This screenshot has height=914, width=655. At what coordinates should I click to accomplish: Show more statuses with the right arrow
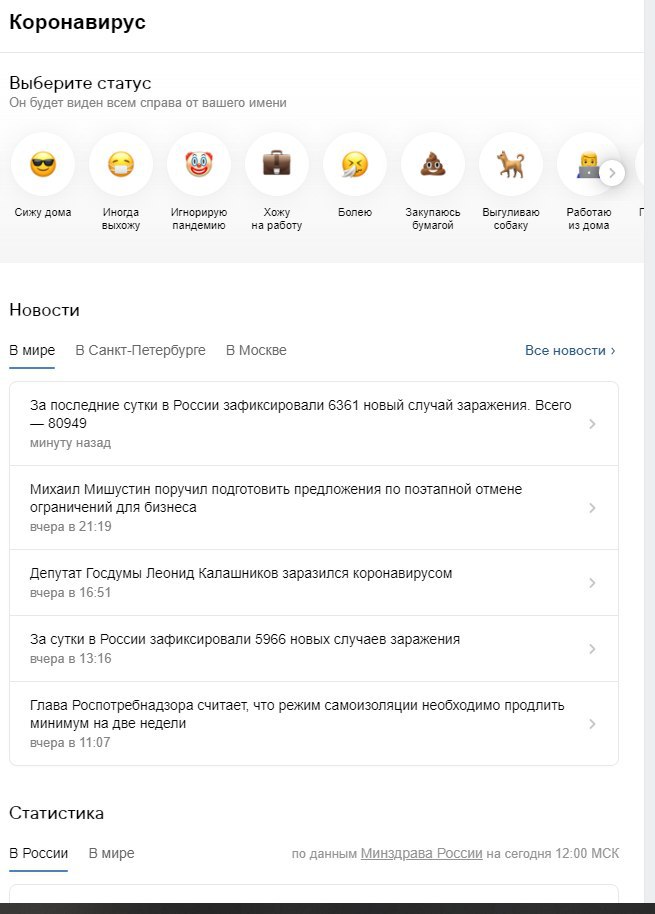(x=612, y=173)
